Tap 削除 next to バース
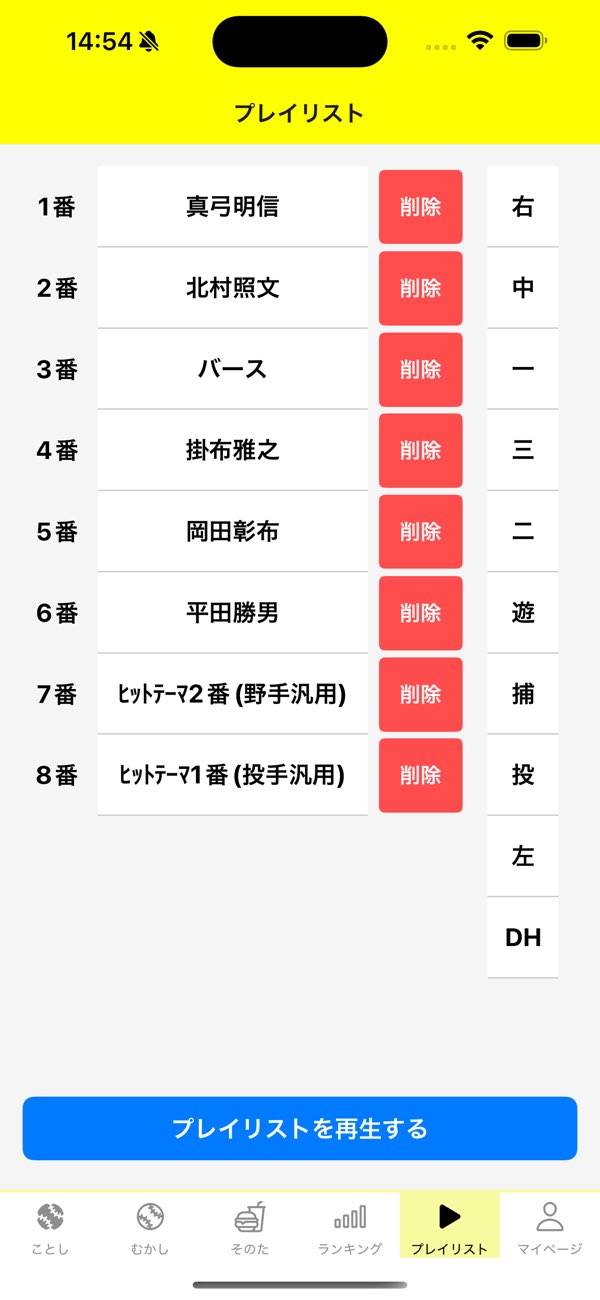The height and width of the screenshot is (1300, 600). click(420, 369)
